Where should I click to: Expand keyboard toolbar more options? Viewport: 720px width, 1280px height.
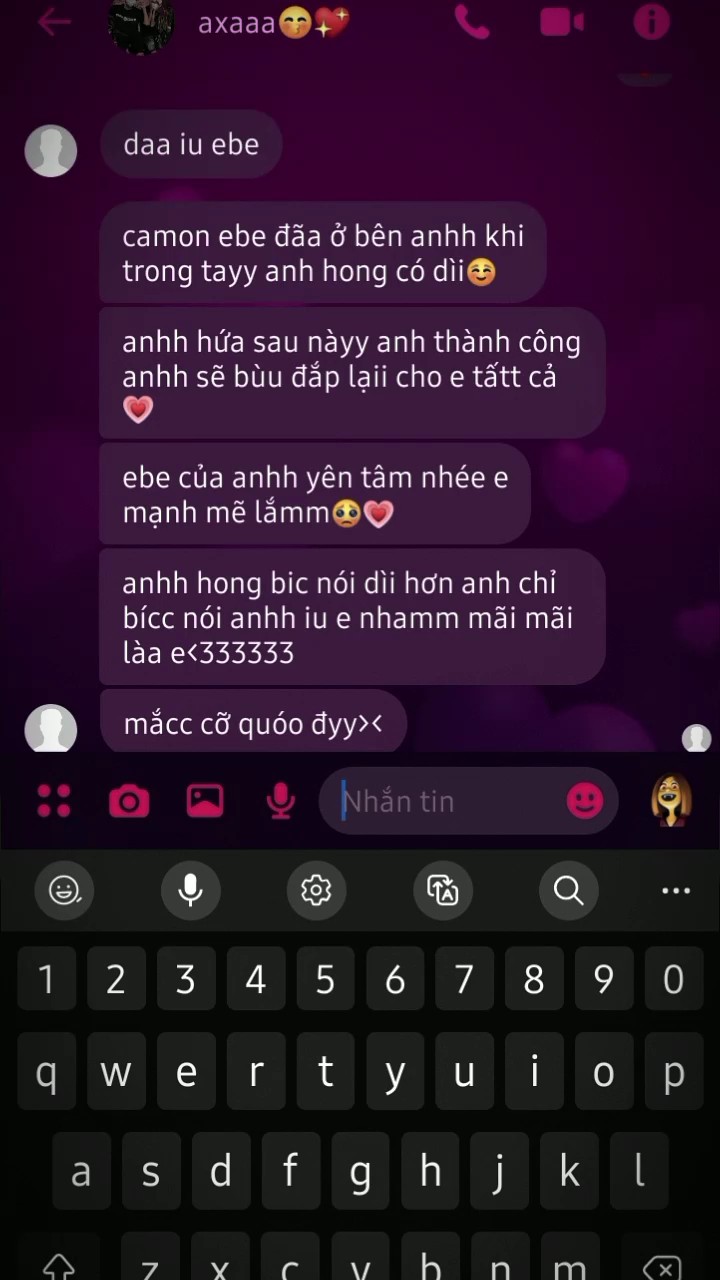coord(676,890)
